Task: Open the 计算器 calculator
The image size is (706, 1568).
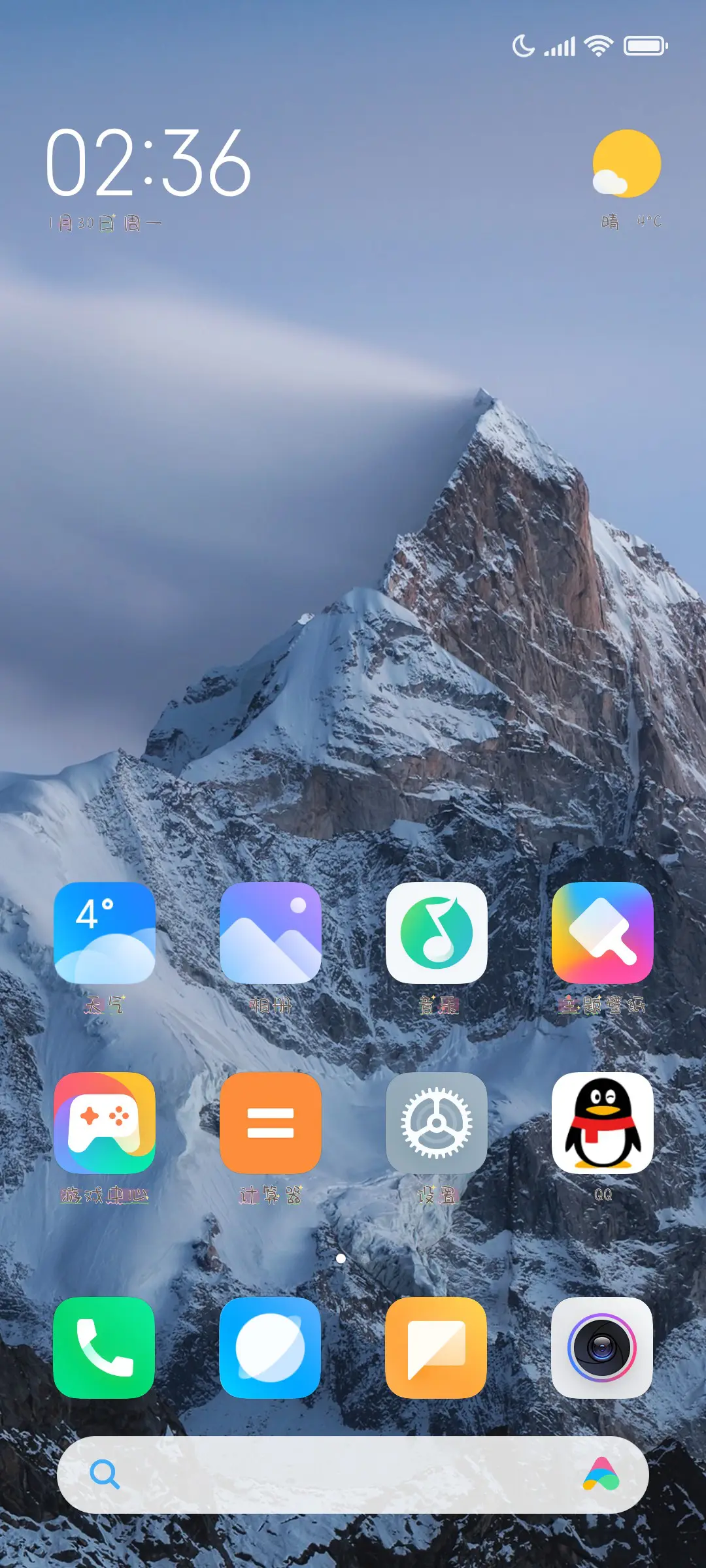Action: (x=271, y=1122)
